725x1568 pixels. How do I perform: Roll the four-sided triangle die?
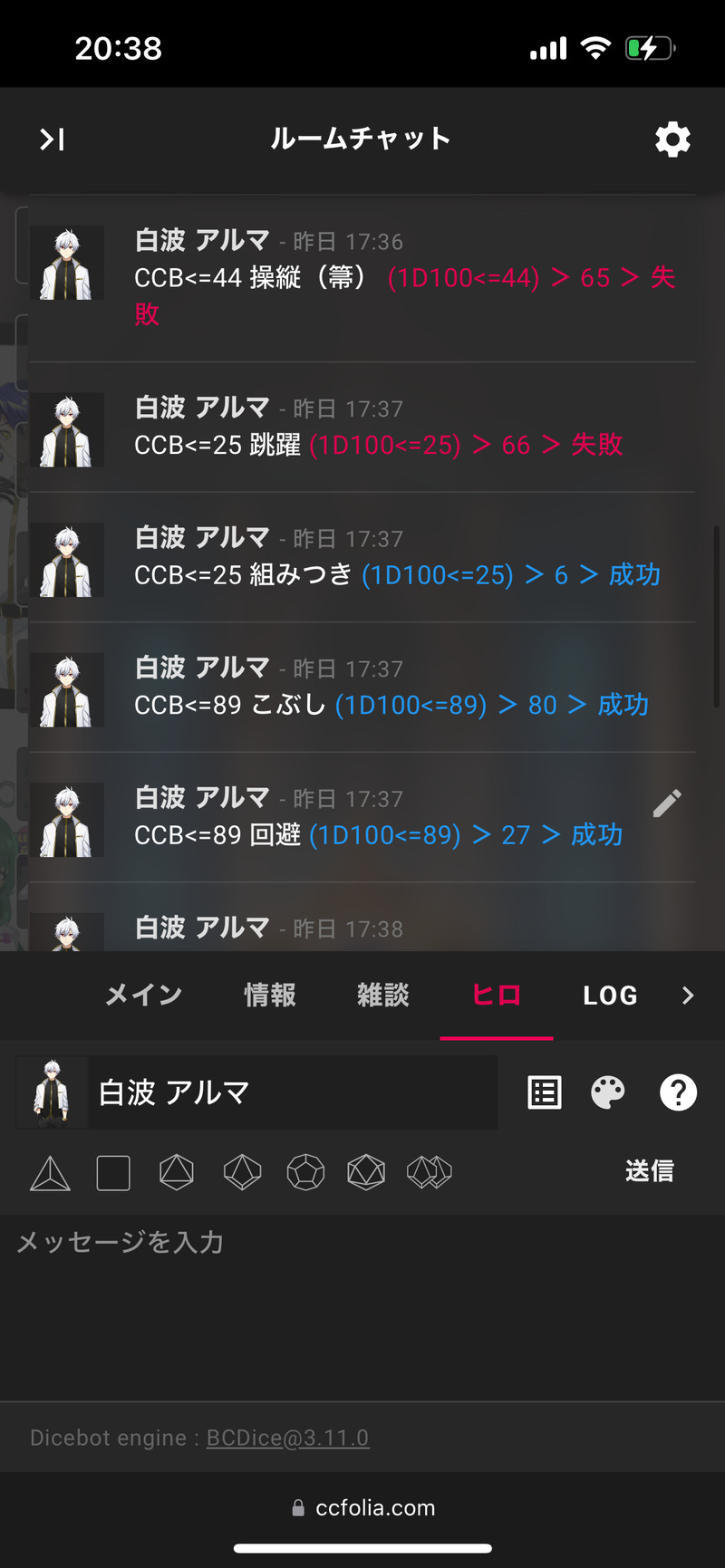[x=50, y=1173]
